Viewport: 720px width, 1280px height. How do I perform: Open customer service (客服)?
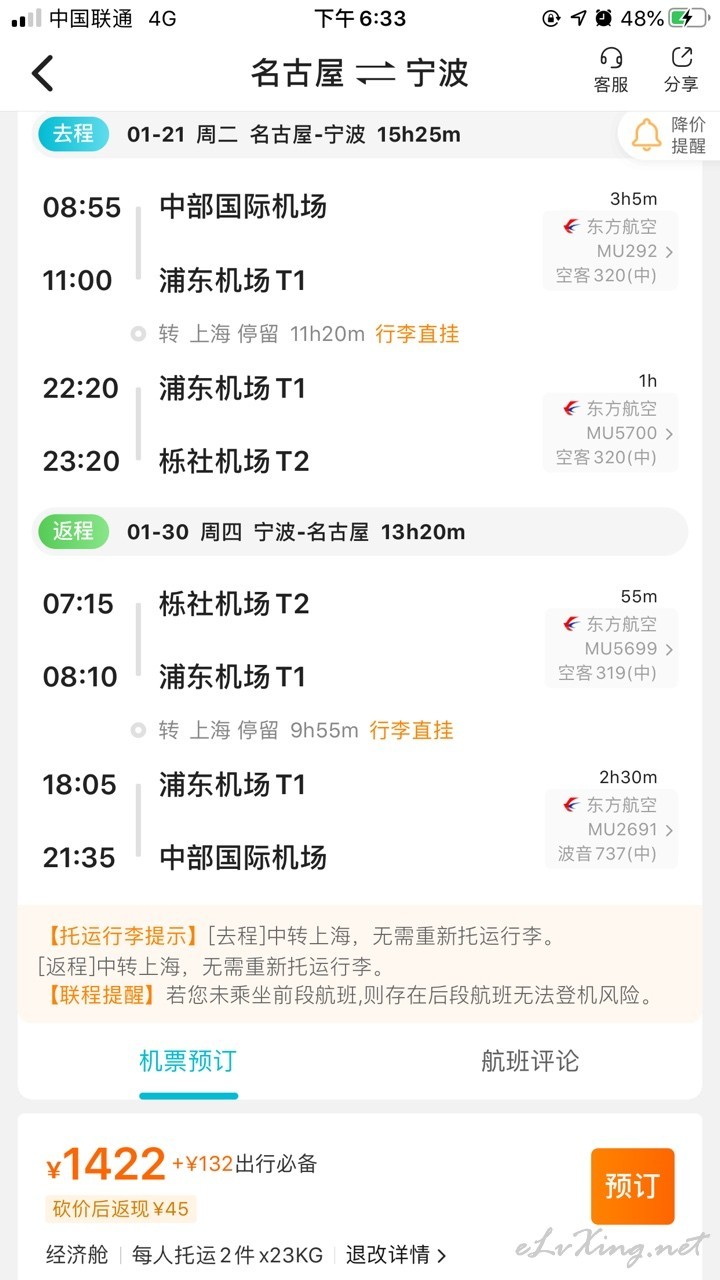point(611,71)
